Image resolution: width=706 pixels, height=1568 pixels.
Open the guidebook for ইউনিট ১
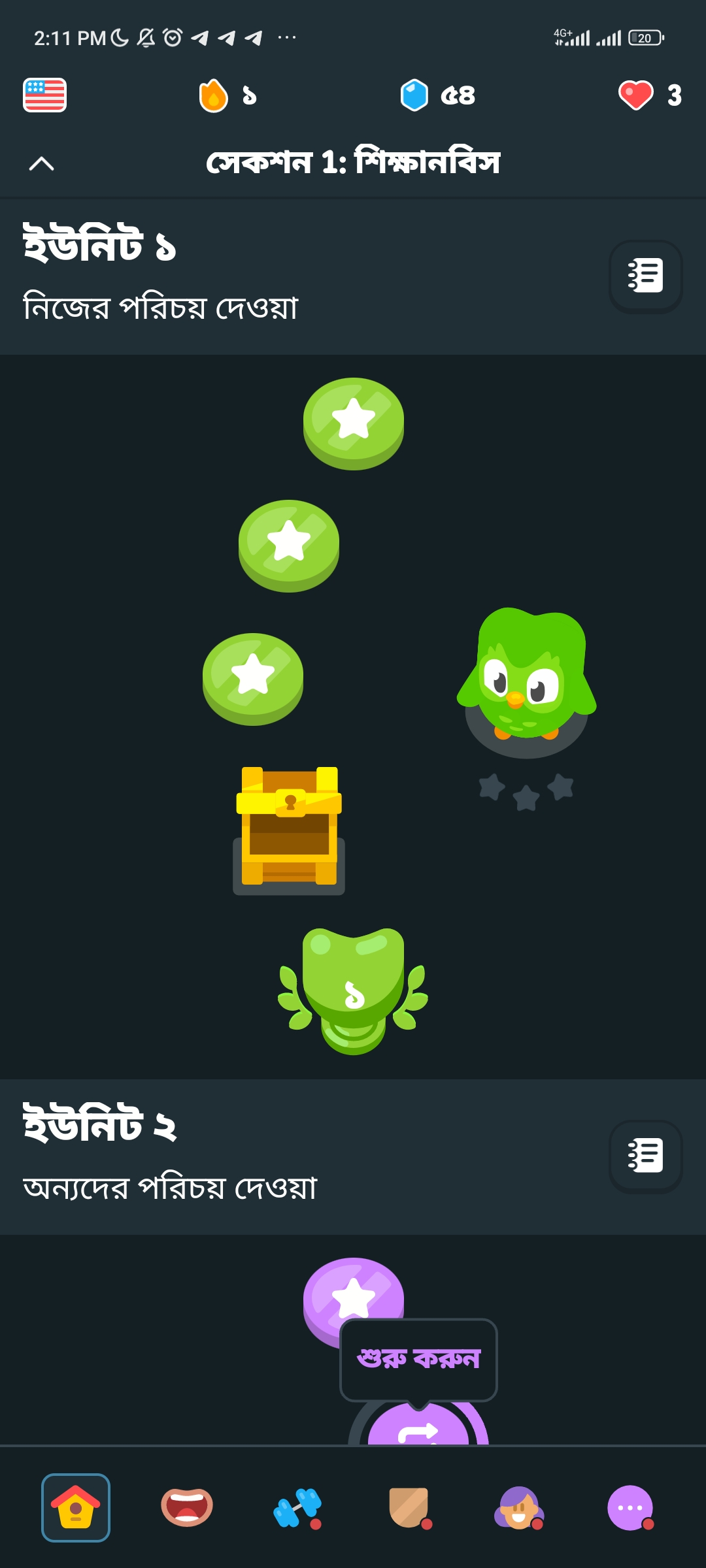point(645,276)
